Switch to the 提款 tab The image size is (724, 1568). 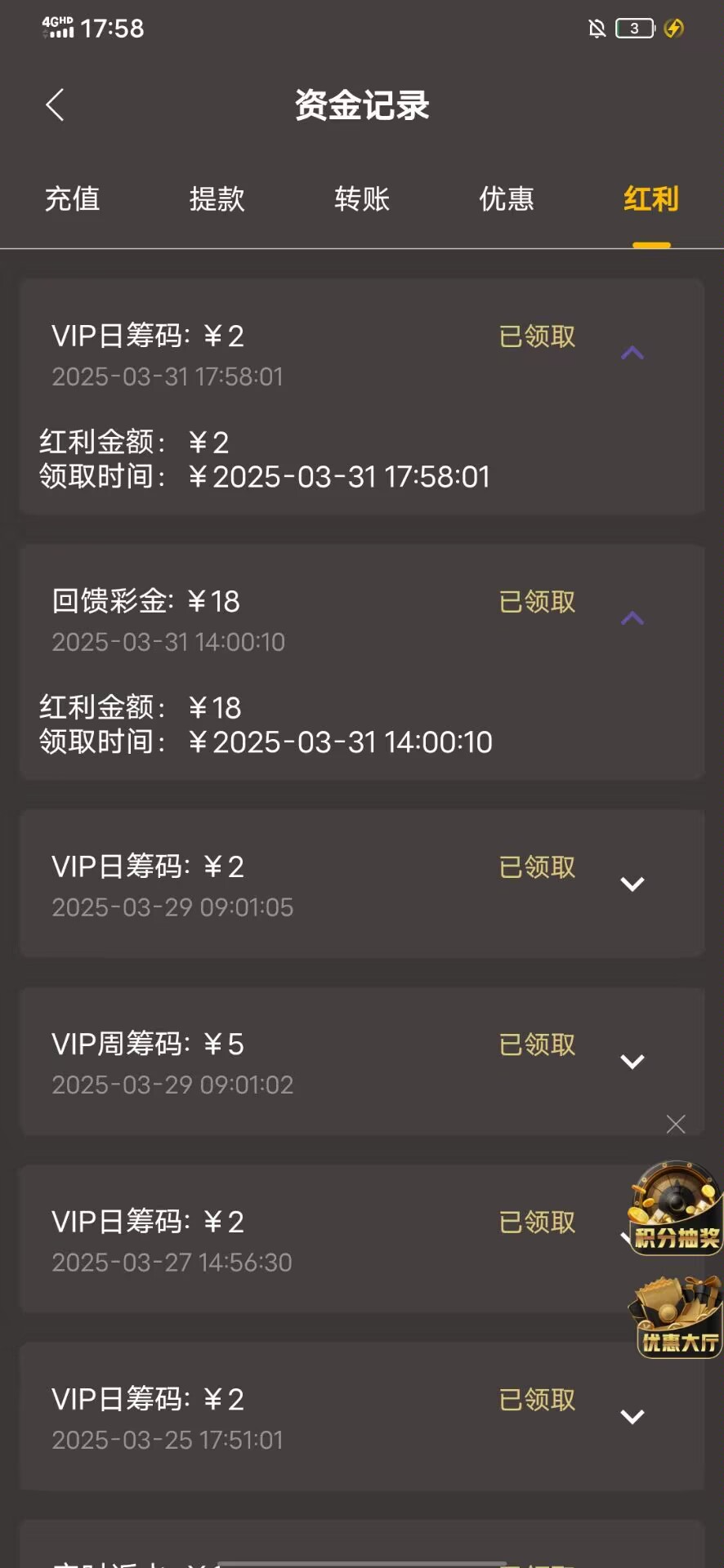pyautogui.click(x=217, y=199)
